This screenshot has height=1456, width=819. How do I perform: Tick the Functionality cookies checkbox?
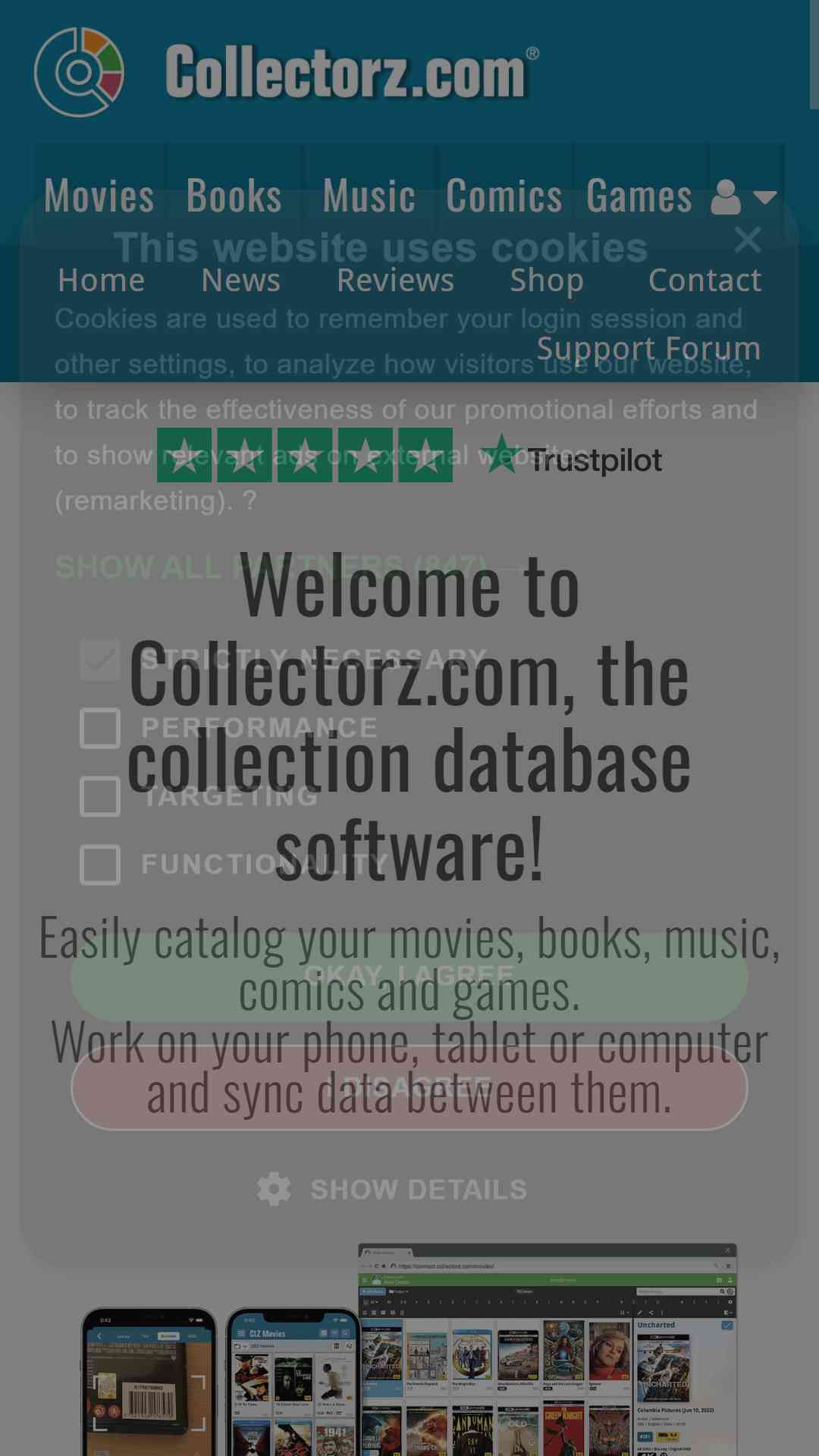pos(100,864)
